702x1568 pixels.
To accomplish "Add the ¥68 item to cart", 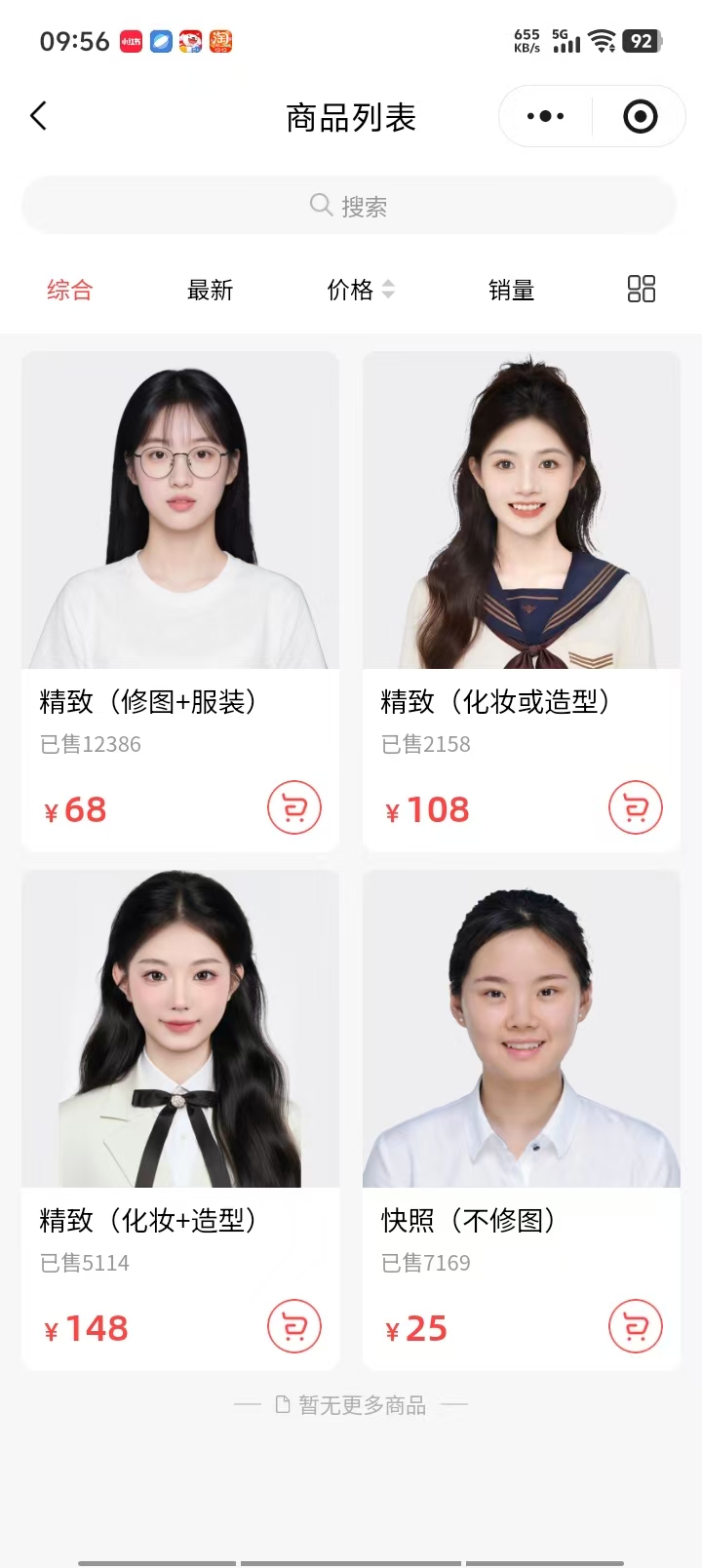I will click(294, 807).
